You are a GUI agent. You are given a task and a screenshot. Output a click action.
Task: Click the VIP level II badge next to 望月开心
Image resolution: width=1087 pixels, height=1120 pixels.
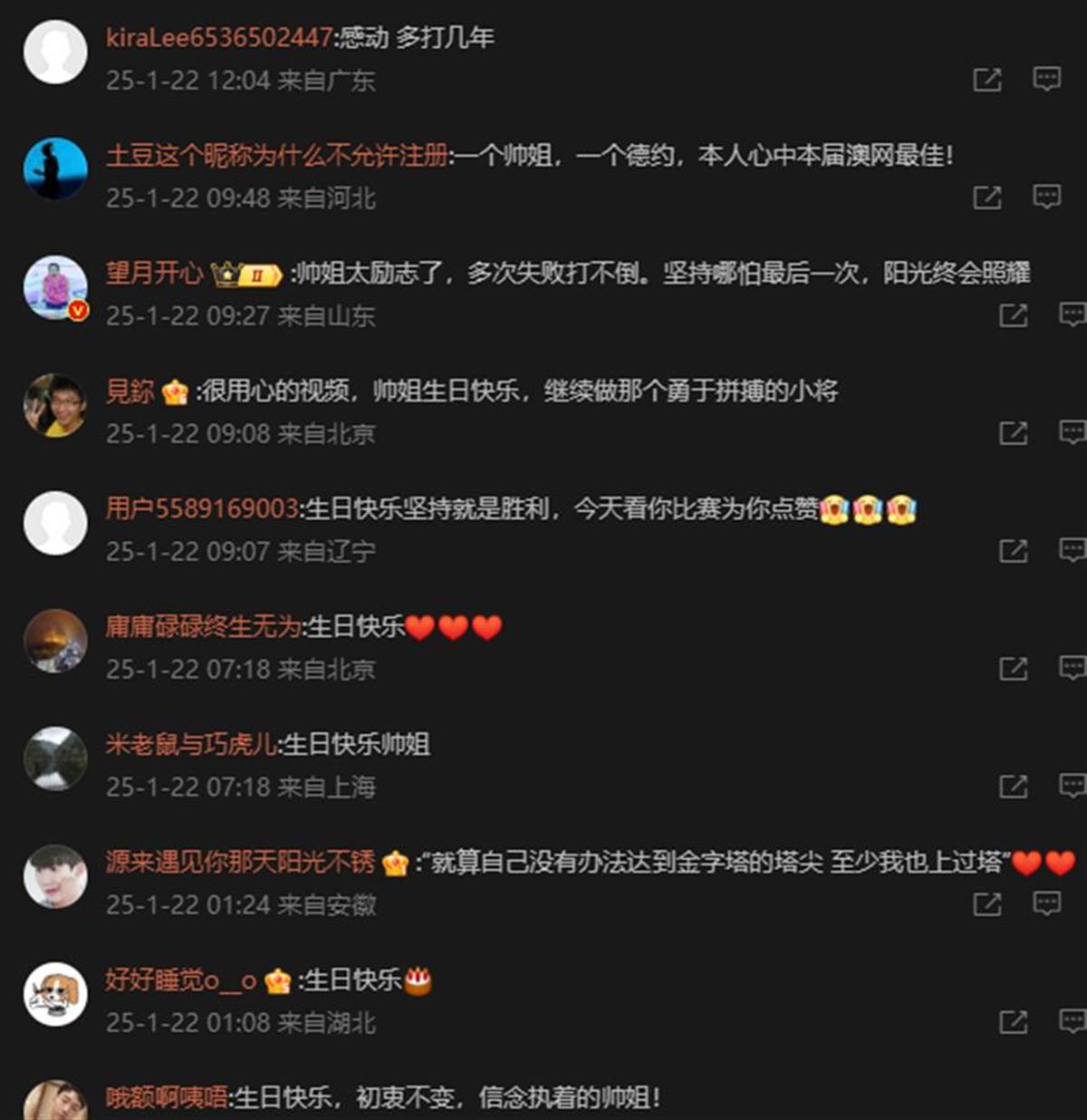tap(256, 272)
